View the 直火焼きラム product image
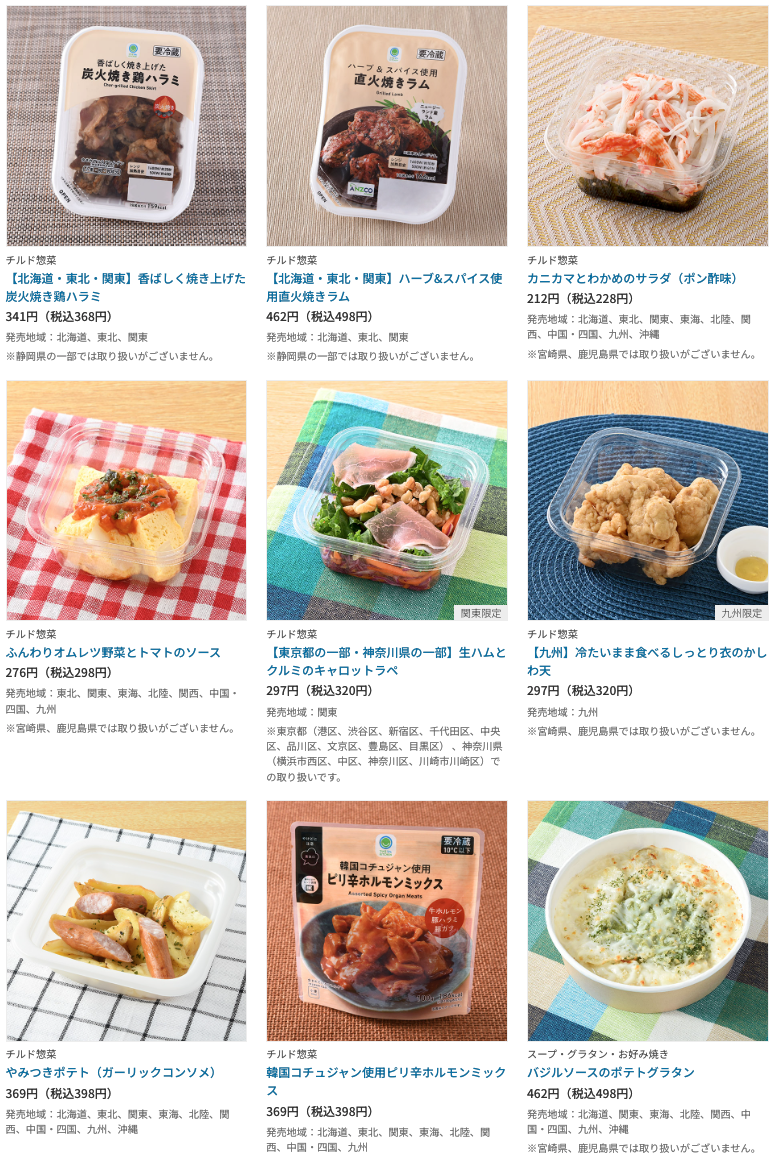Screen dimensions: 775x1162 (386, 126)
